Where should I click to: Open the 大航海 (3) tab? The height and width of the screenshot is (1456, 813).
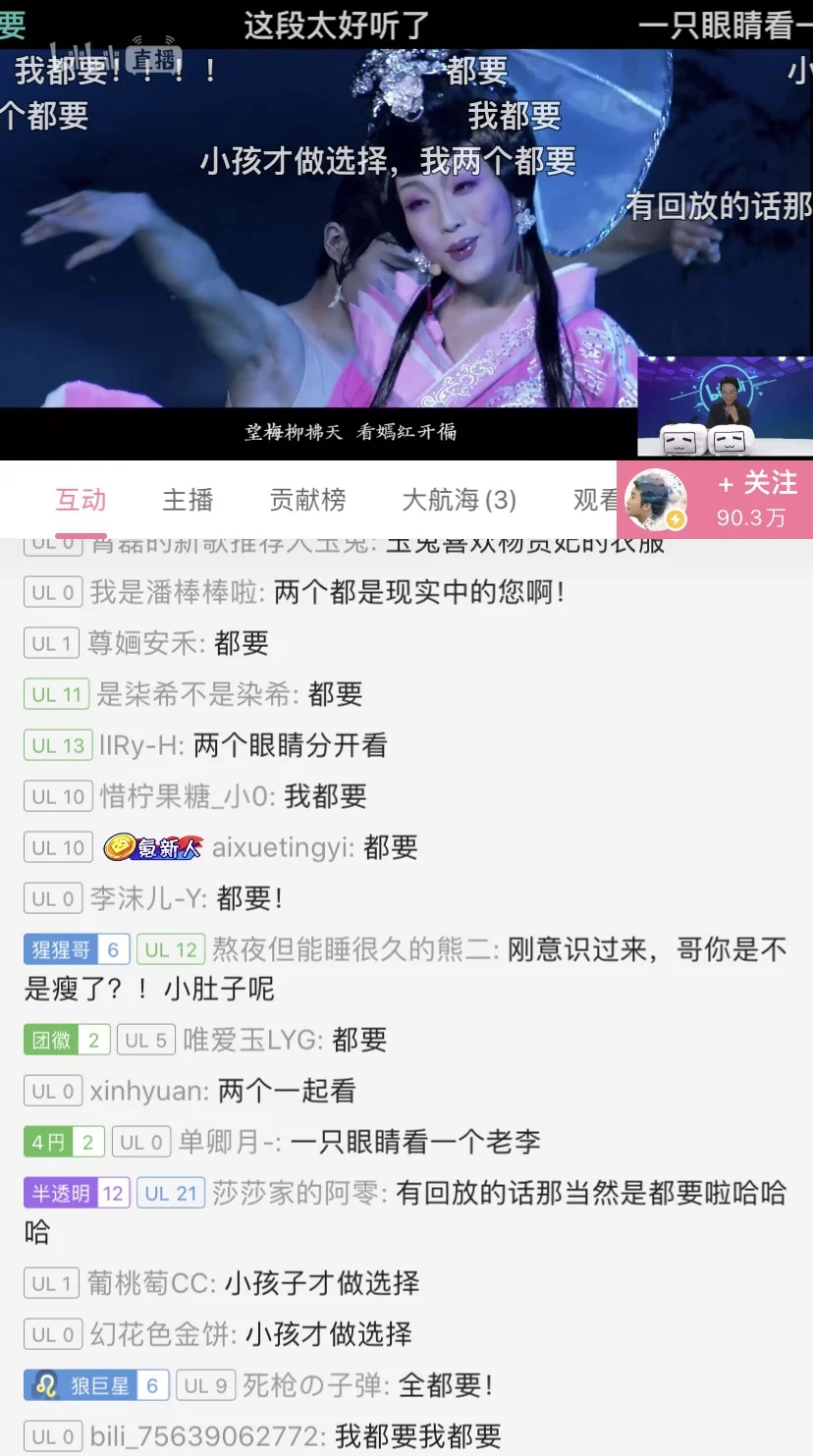[x=459, y=500]
